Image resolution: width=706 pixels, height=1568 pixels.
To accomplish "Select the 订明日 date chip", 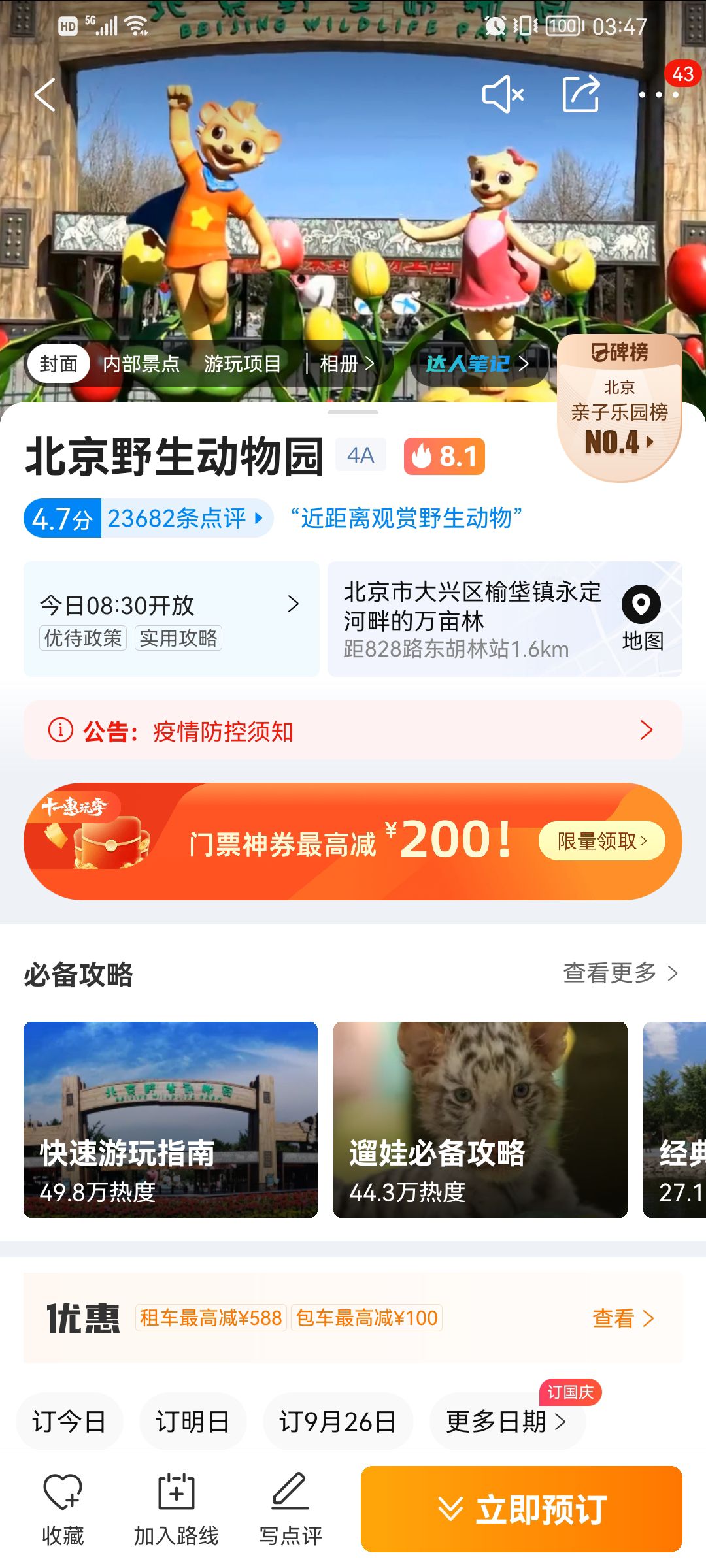I will pos(193,1422).
